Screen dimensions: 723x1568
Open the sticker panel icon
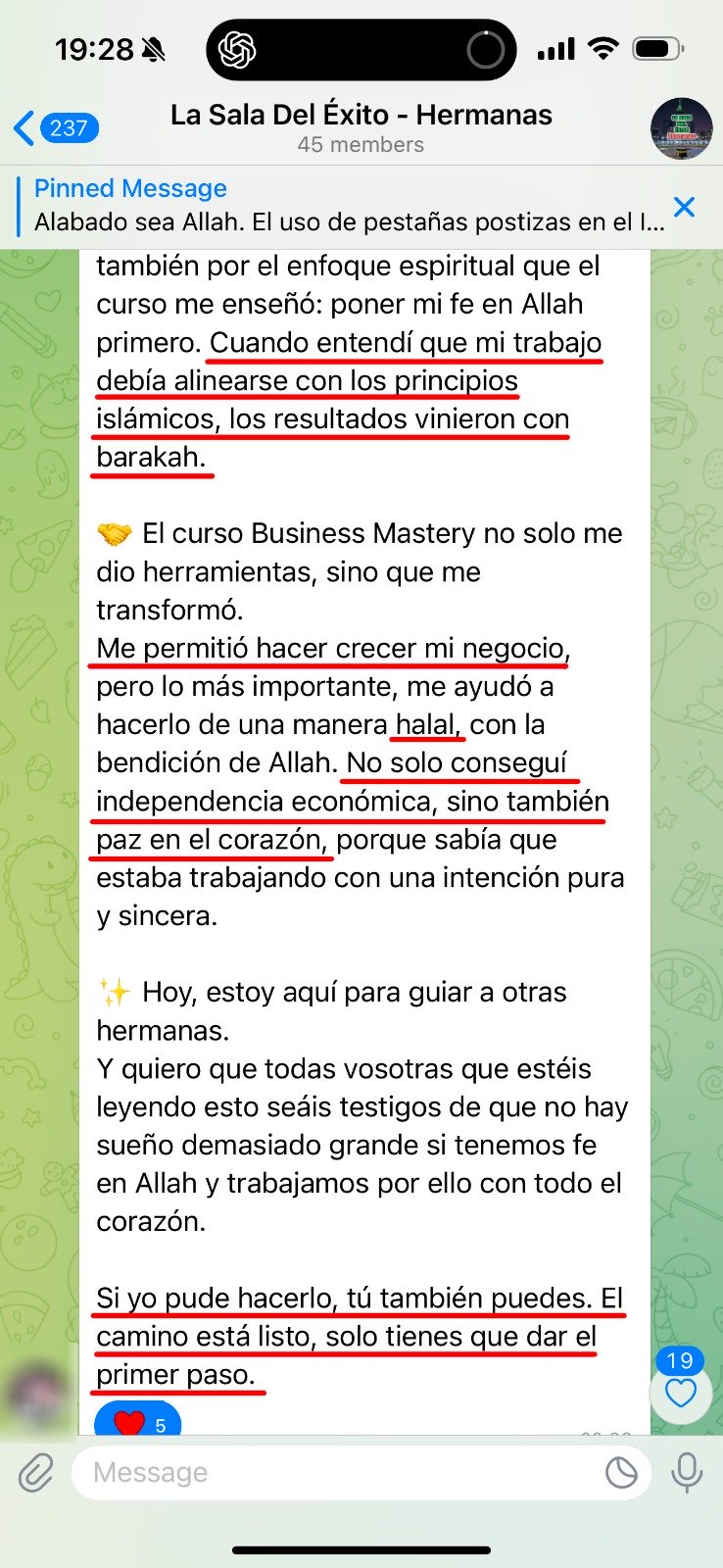point(620,1473)
